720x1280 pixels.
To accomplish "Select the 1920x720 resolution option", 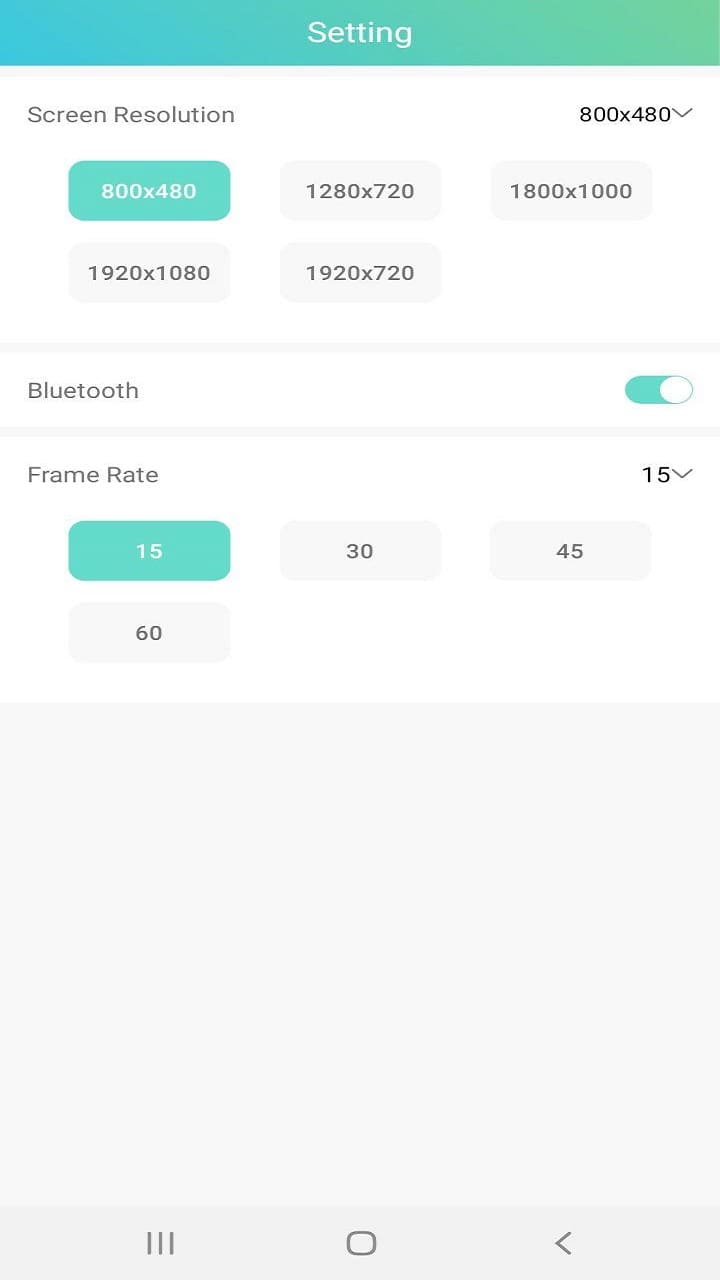I will 360,272.
